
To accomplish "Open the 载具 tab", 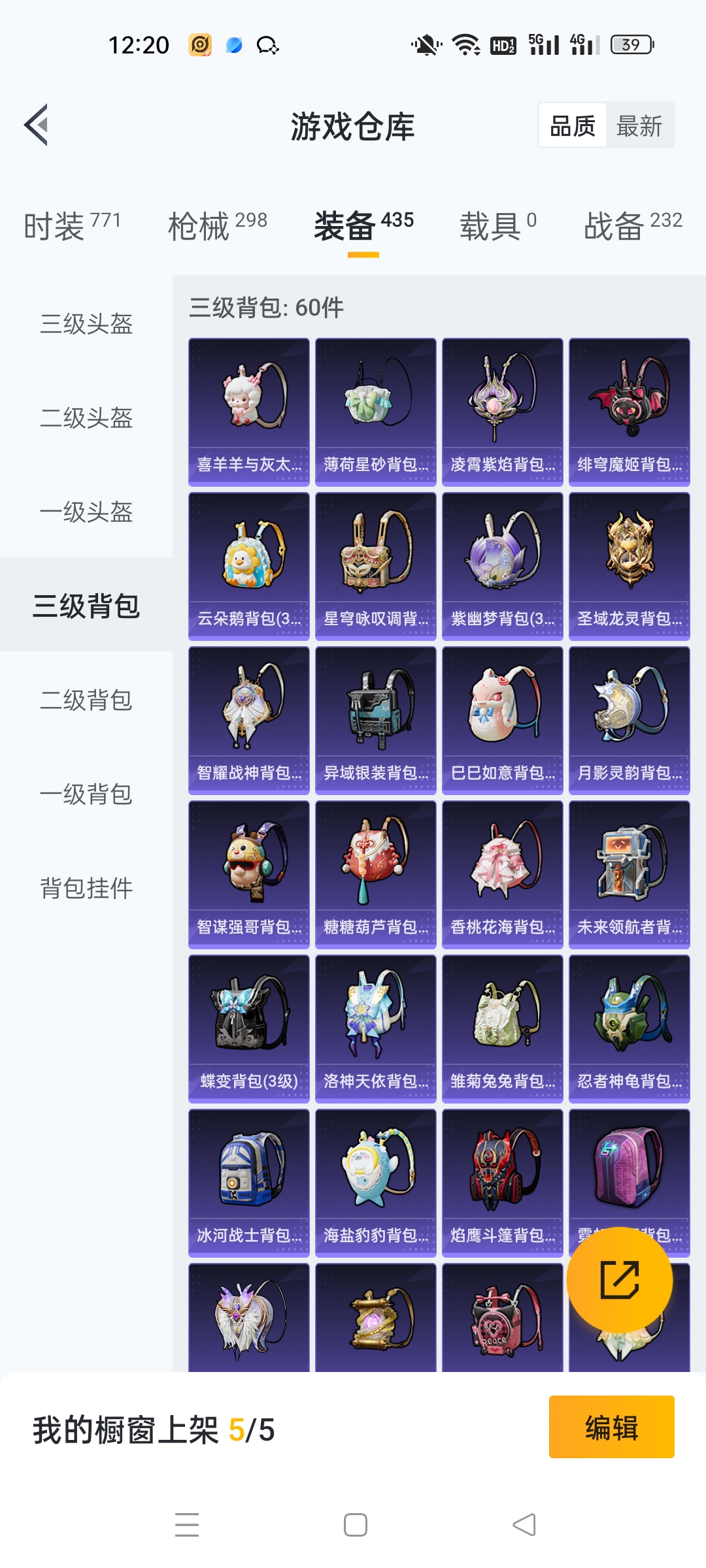I will click(x=497, y=226).
